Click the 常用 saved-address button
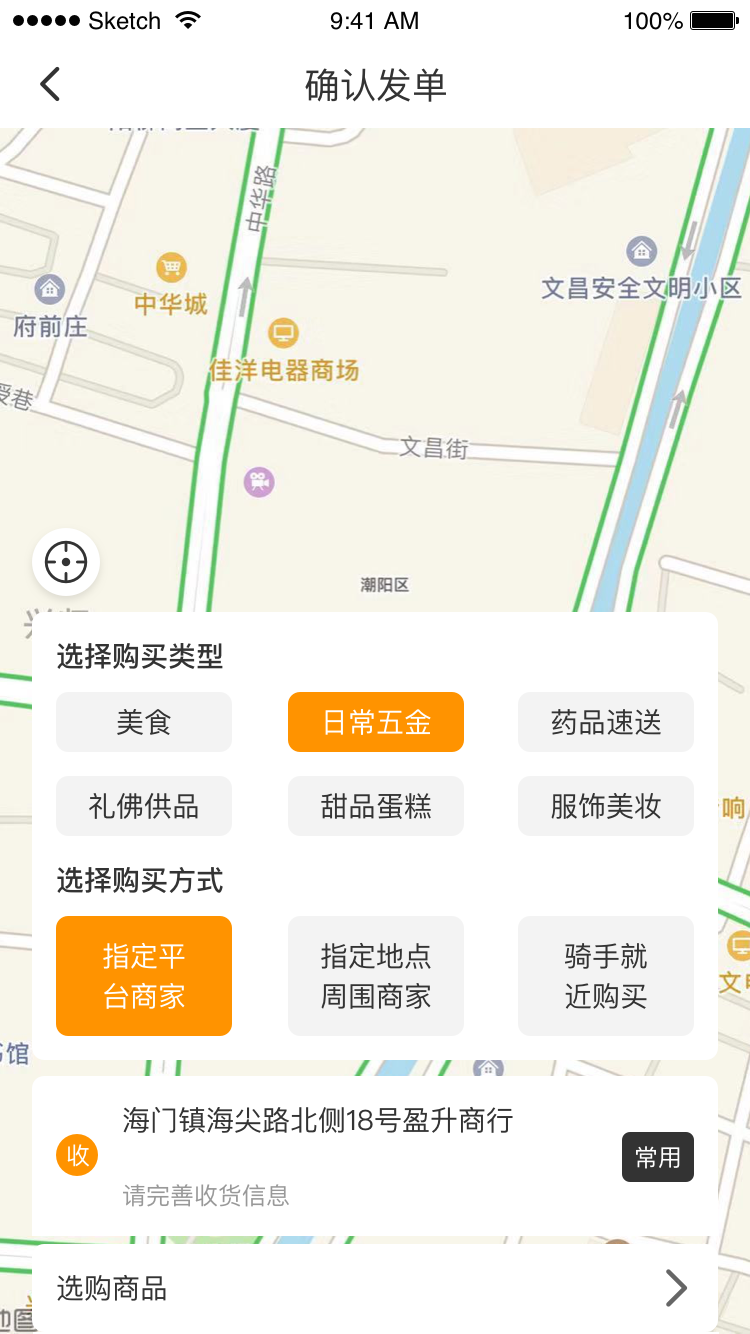The image size is (750, 1334). tap(657, 1157)
